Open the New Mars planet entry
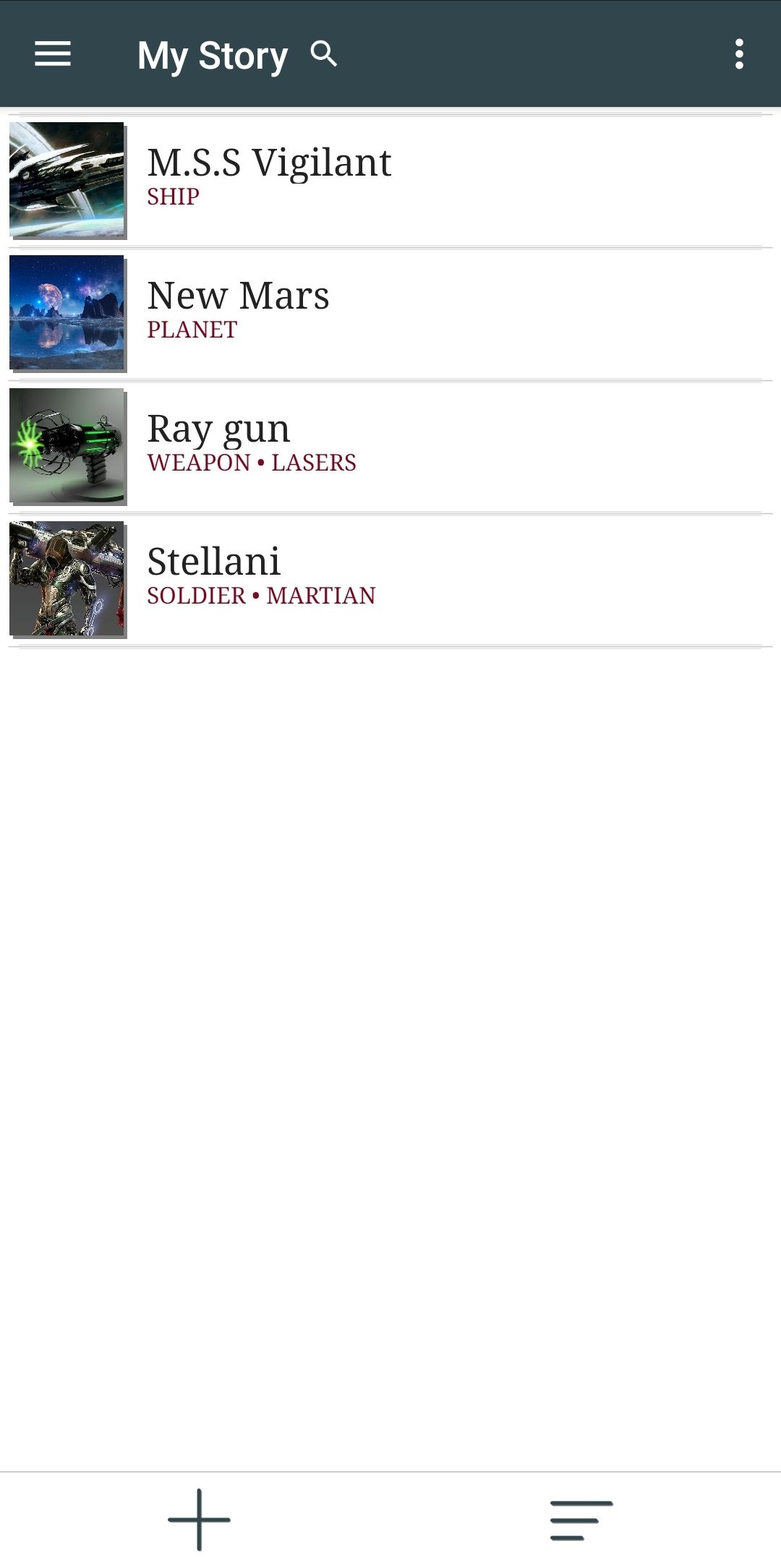Viewport: 781px width, 1568px height. (x=390, y=312)
